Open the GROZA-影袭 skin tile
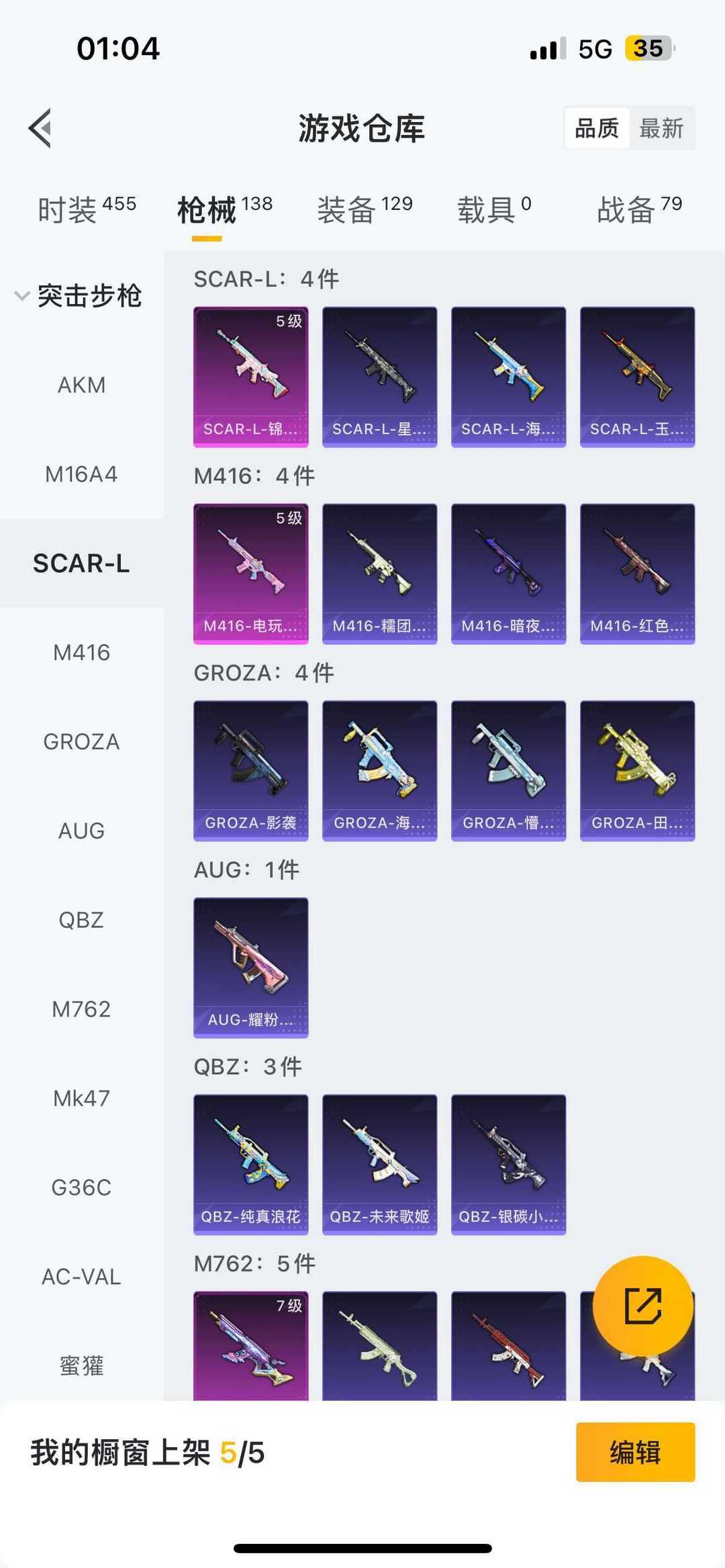 pos(251,771)
